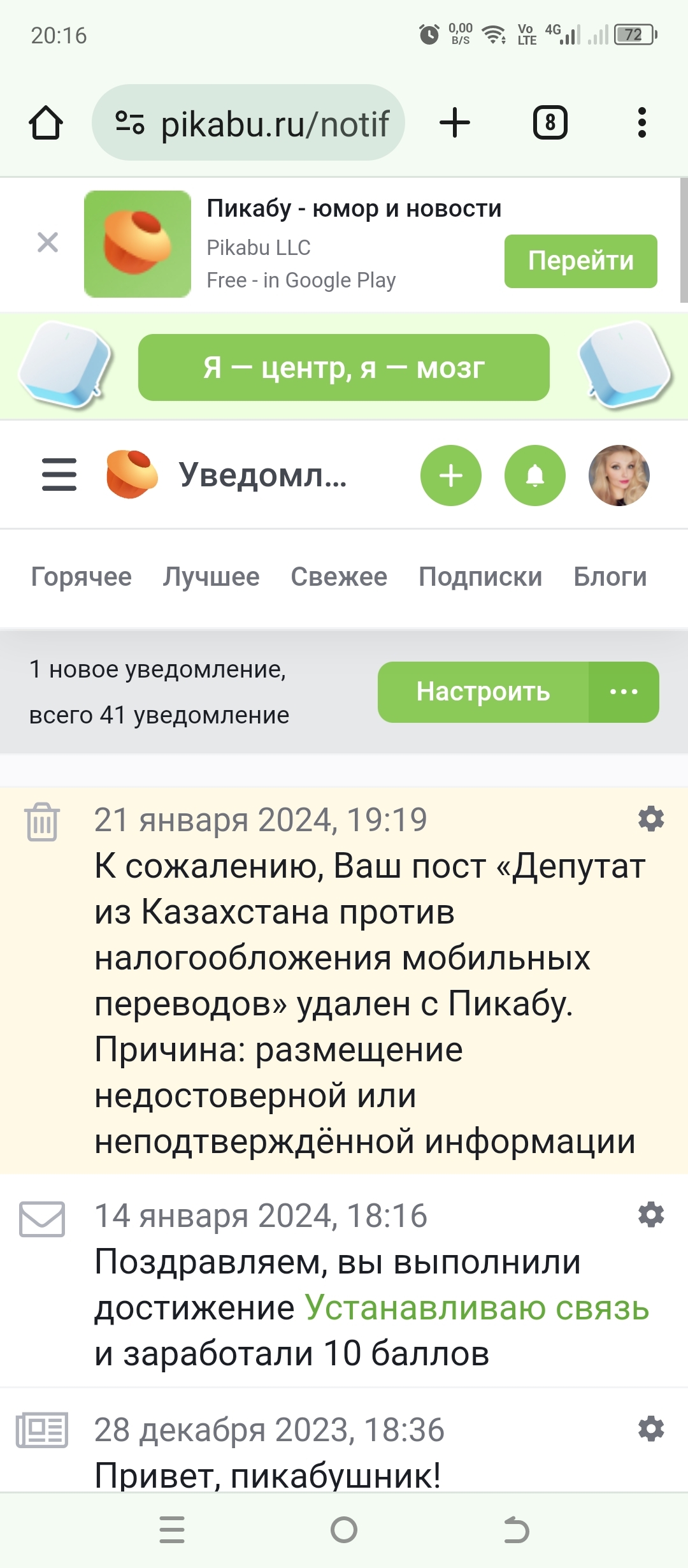Screen dimensions: 688x1568
Task: Open the Pikabu hamburger menu
Action: (59, 475)
